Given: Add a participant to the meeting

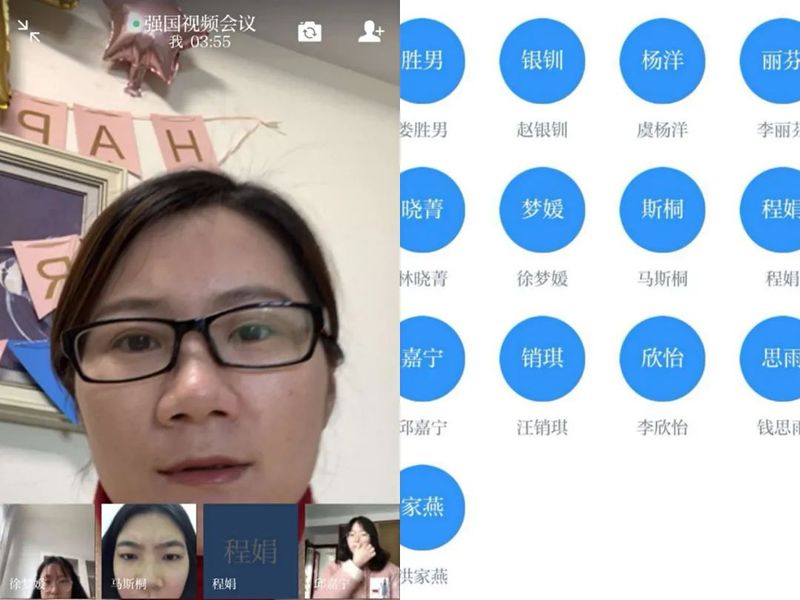Looking at the screenshot, I should 371,32.
